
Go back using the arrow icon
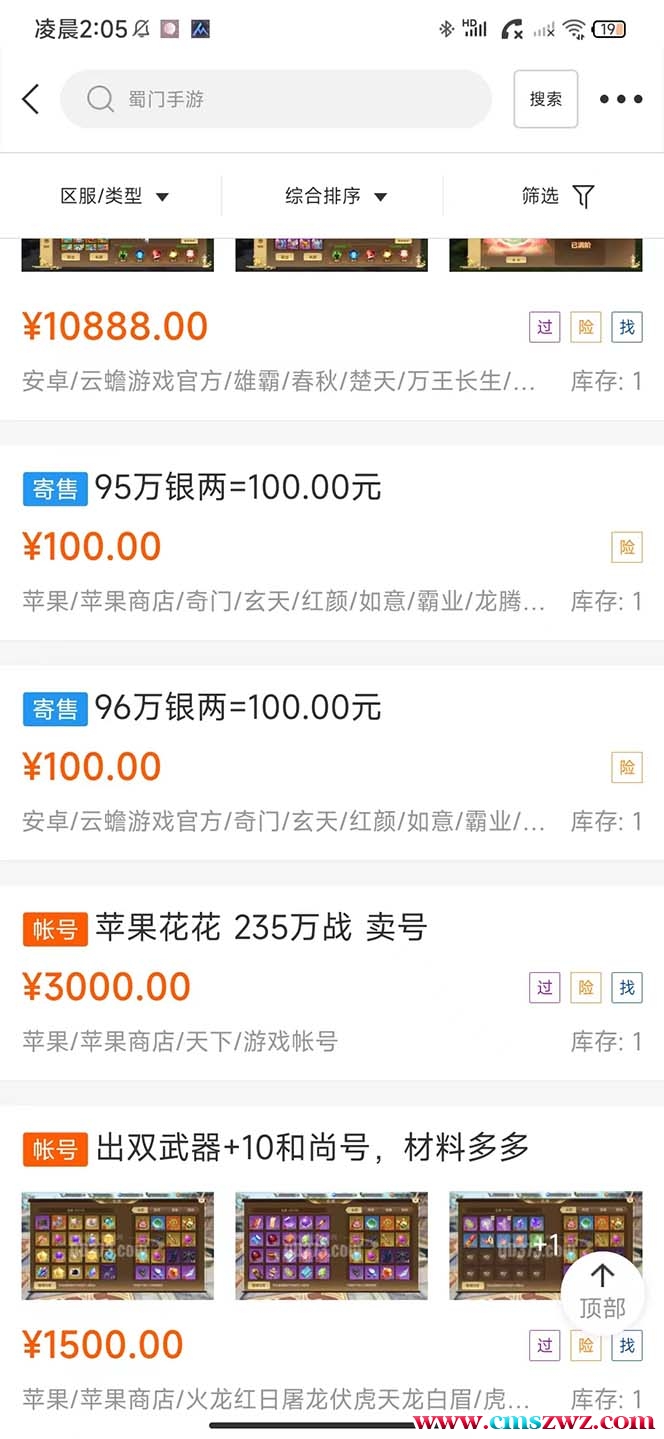[31, 99]
